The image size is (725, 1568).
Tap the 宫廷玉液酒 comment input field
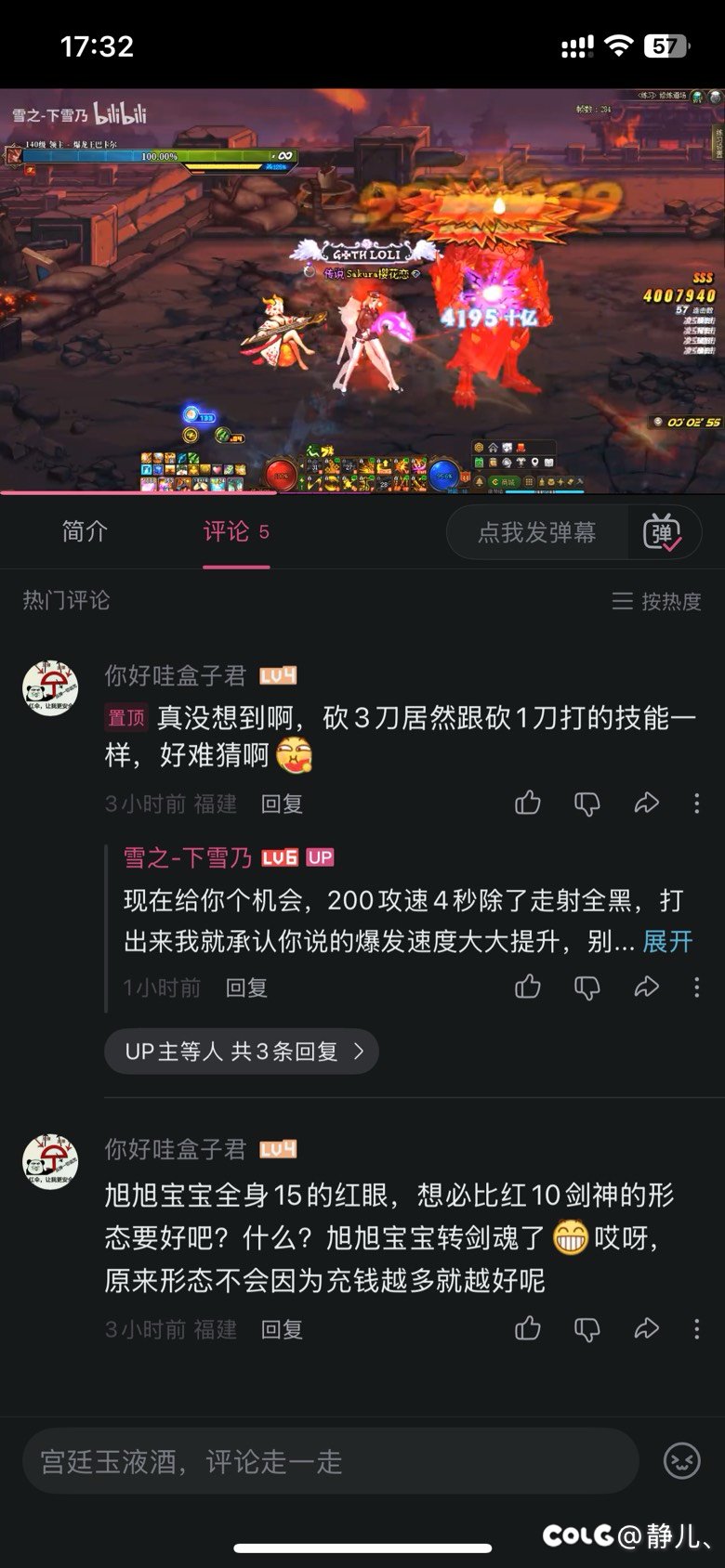[x=330, y=1461]
